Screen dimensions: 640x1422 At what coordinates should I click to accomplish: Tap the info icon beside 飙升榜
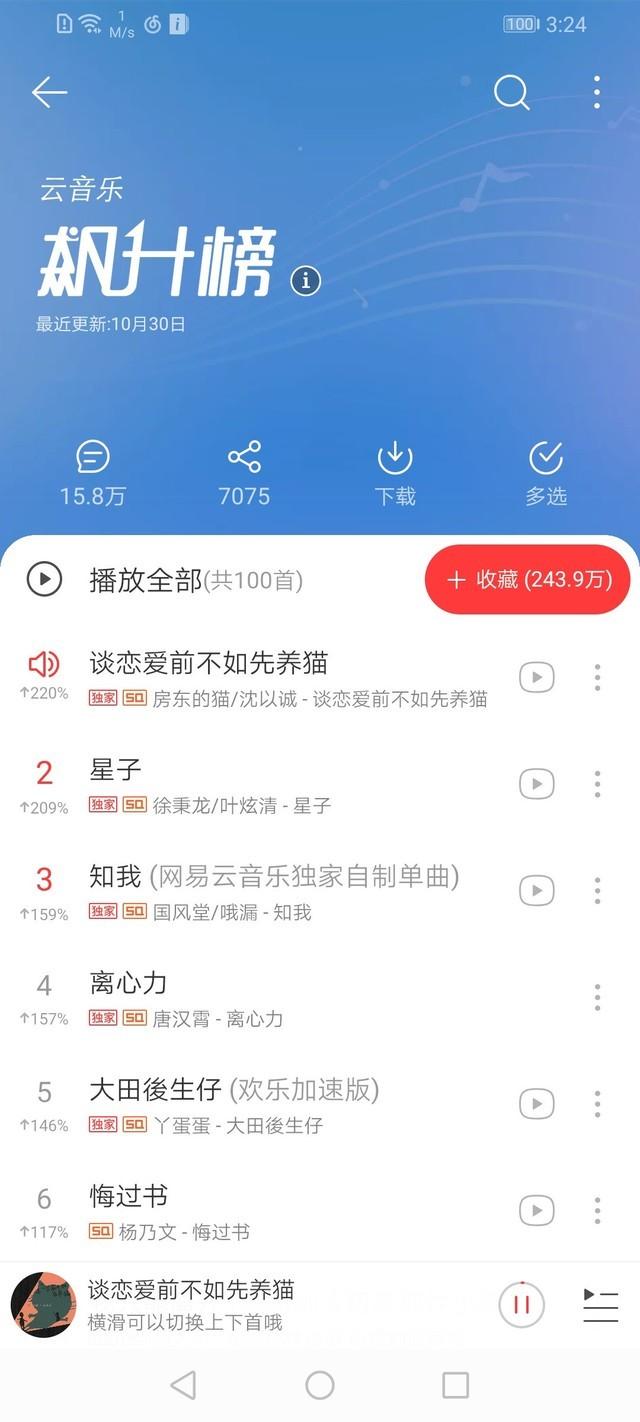click(305, 281)
